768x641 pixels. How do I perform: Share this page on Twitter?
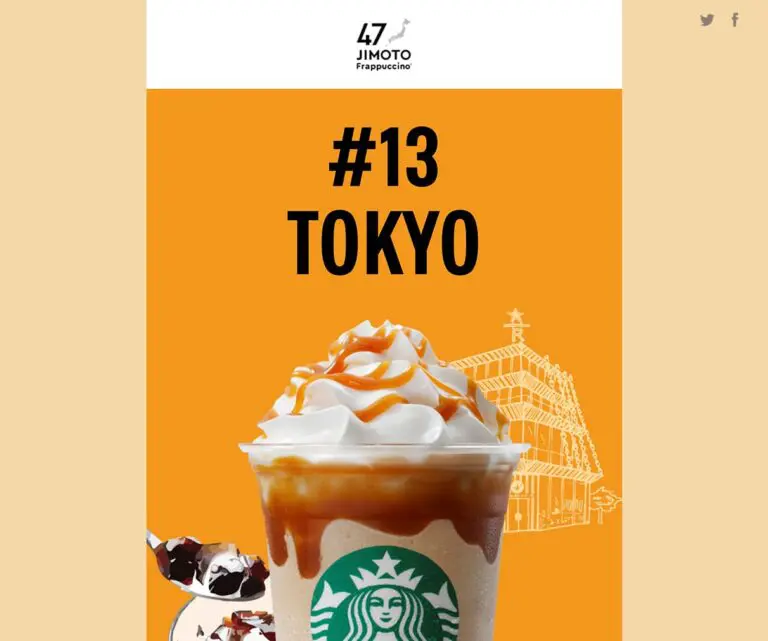(x=707, y=20)
